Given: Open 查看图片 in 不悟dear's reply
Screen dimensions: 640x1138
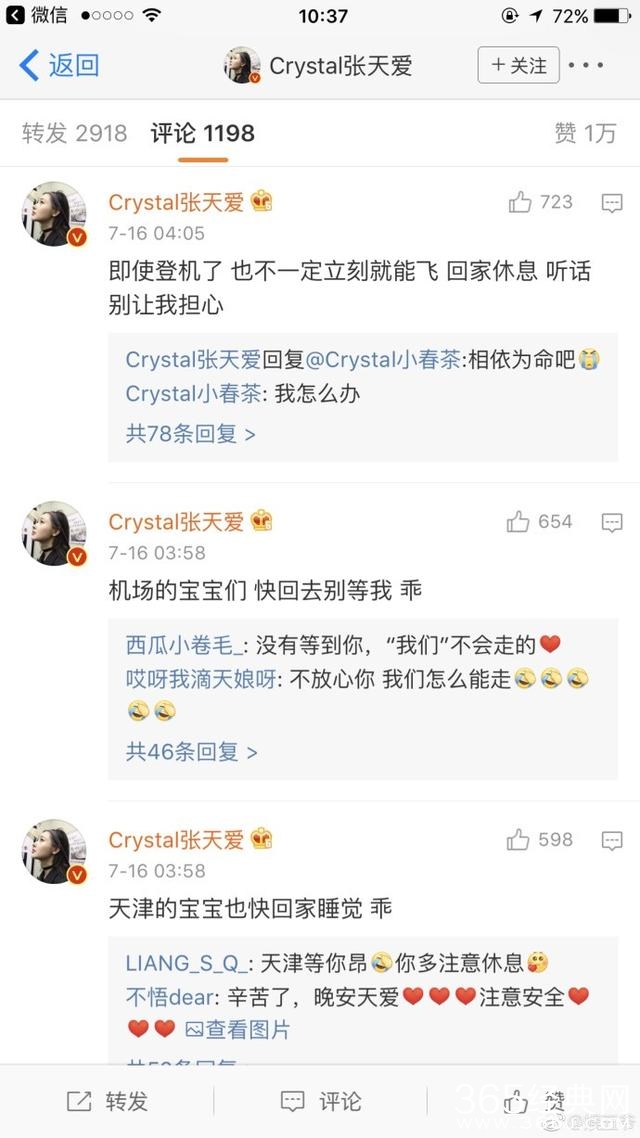Looking at the screenshot, I should (x=238, y=1028).
